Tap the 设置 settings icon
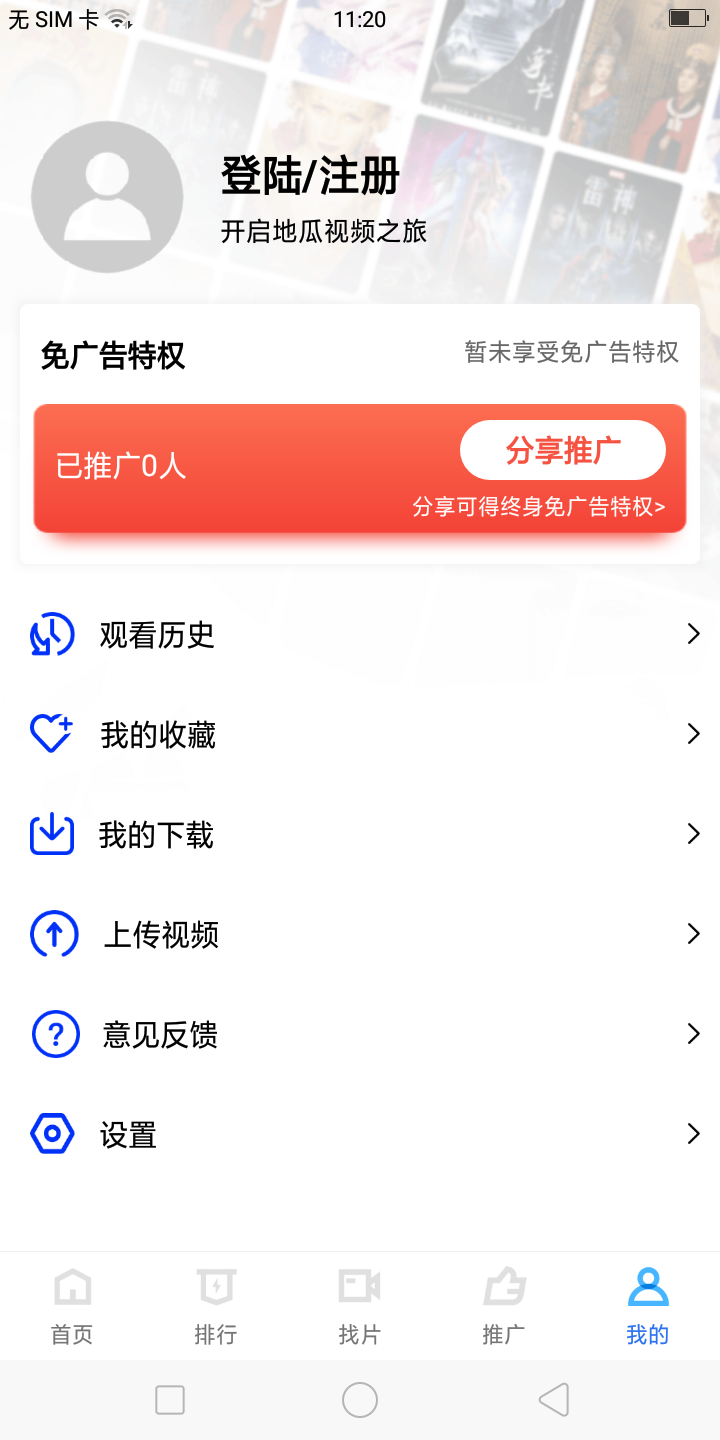The width and height of the screenshot is (720, 1440). (x=54, y=1134)
